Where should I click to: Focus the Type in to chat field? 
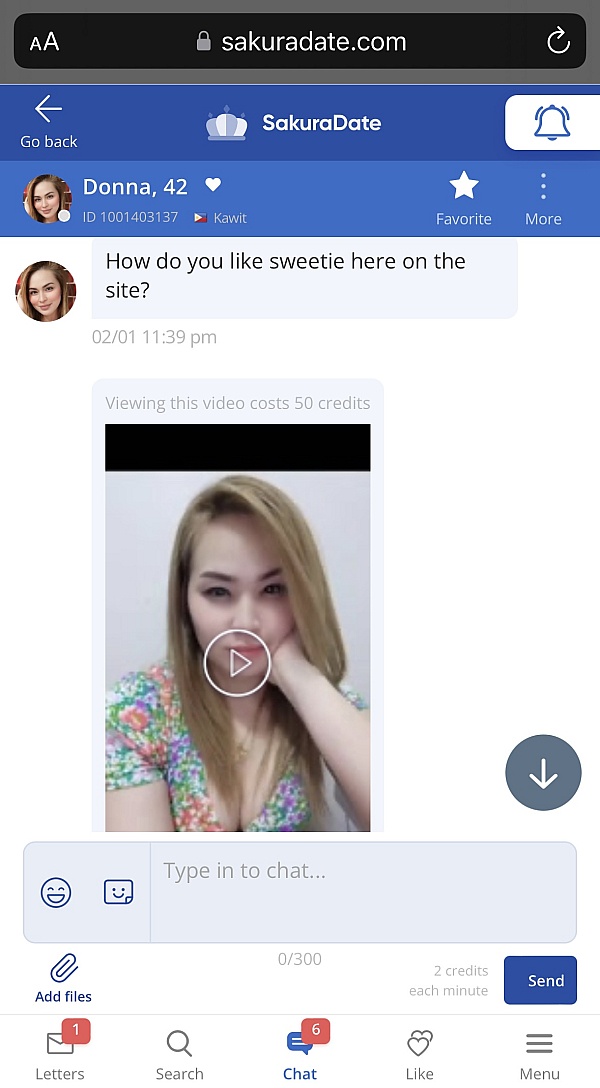pyautogui.click(x=362, y=891)
